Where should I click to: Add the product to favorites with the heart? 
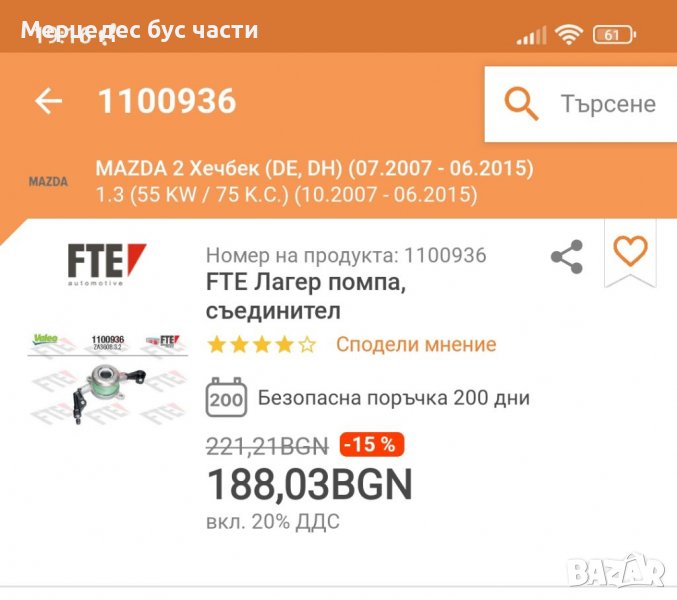[x=630, y=252]
